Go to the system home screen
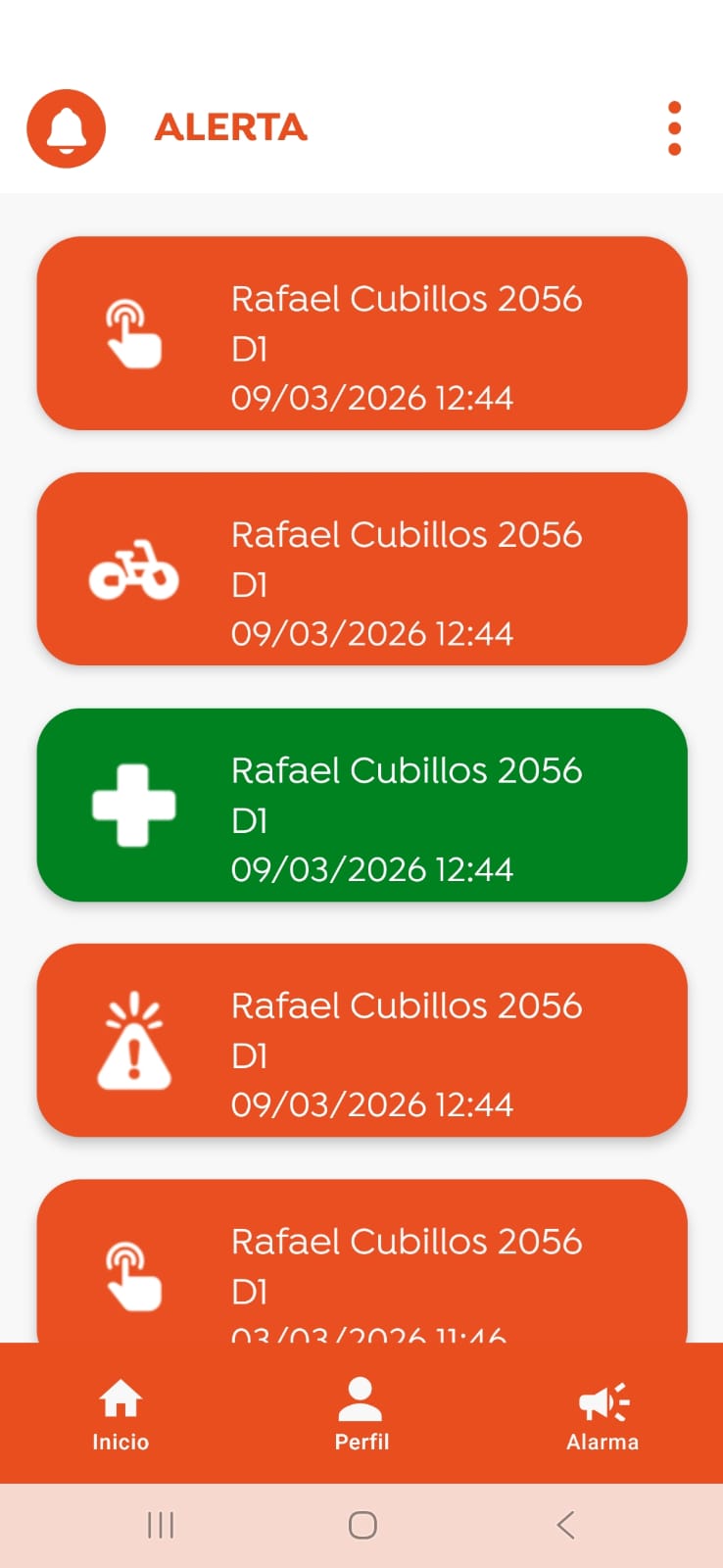 362,1525
